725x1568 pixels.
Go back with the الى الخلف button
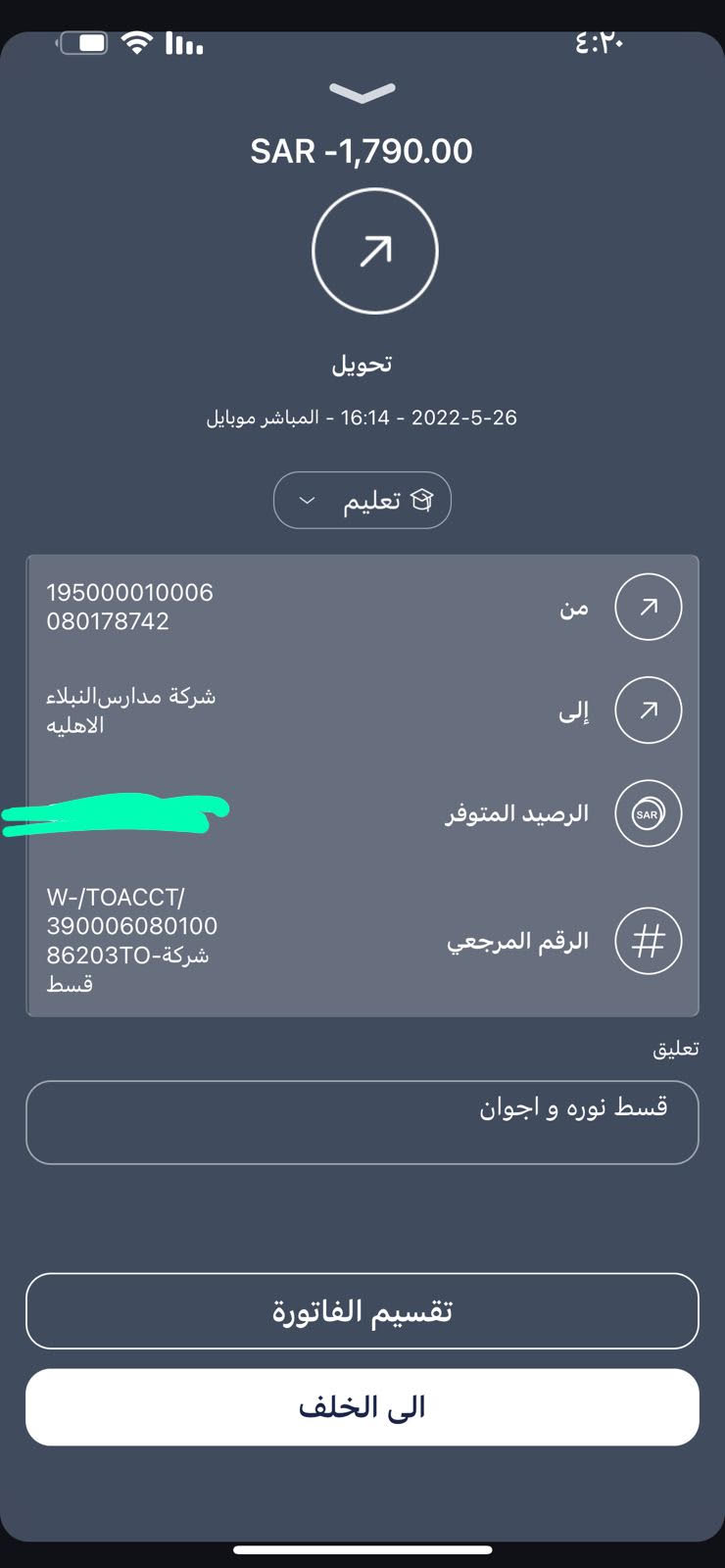(362, 1406)
